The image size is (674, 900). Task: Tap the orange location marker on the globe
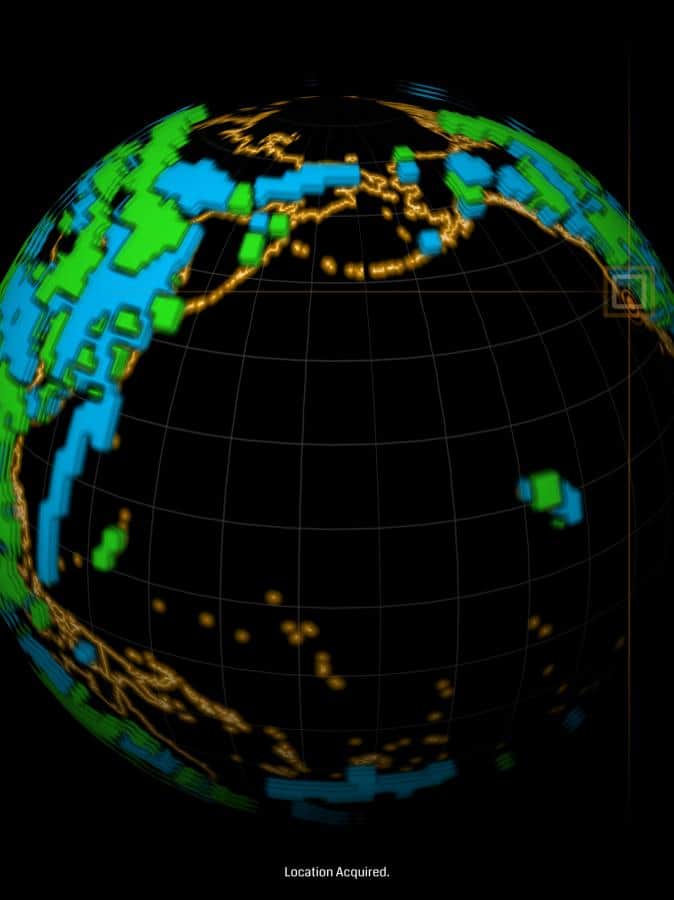tap(629, 294)
